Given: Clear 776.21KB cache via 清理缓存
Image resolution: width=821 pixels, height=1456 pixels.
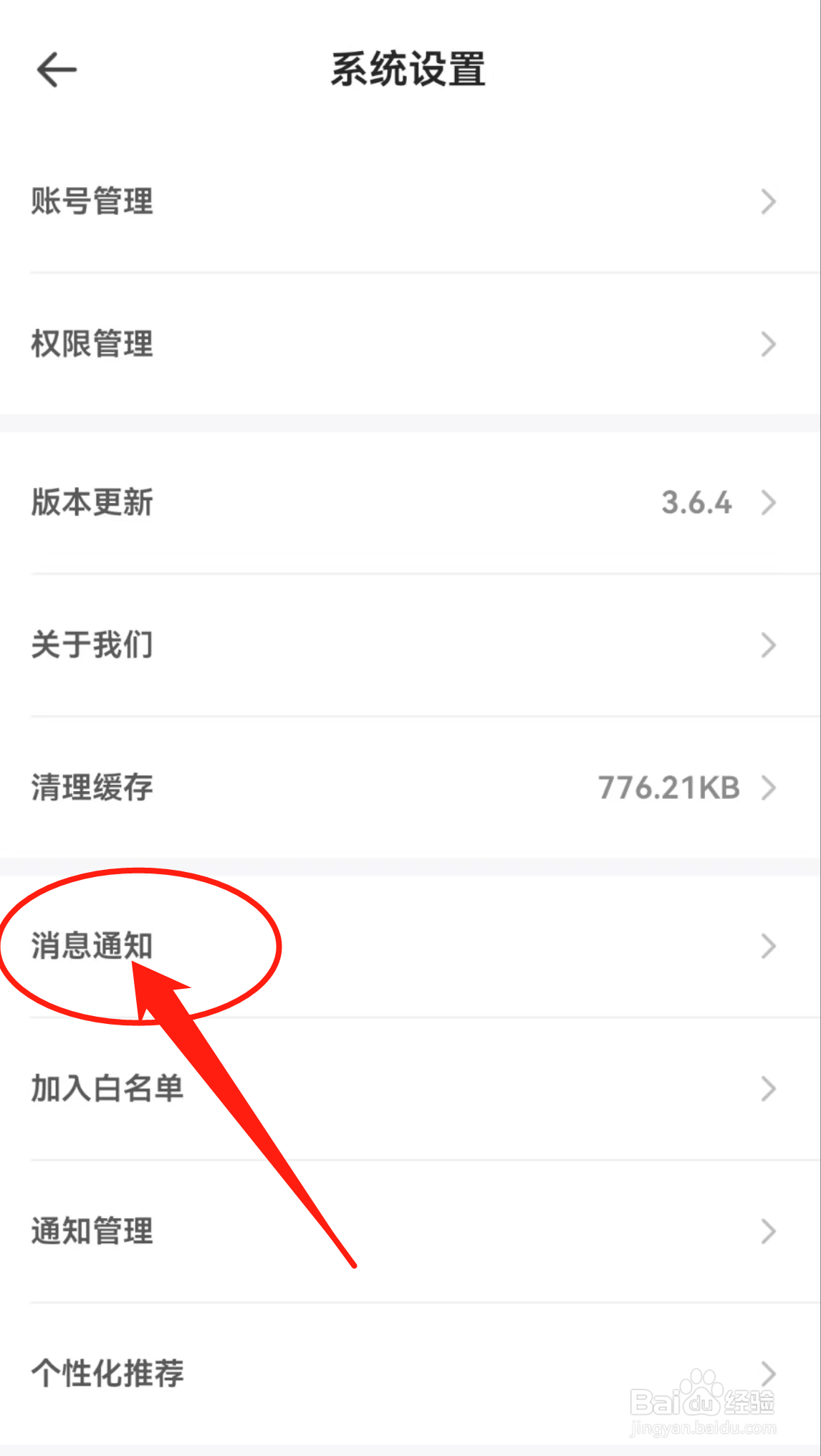Looking at the screenshot, I should [x=91, y=787].
